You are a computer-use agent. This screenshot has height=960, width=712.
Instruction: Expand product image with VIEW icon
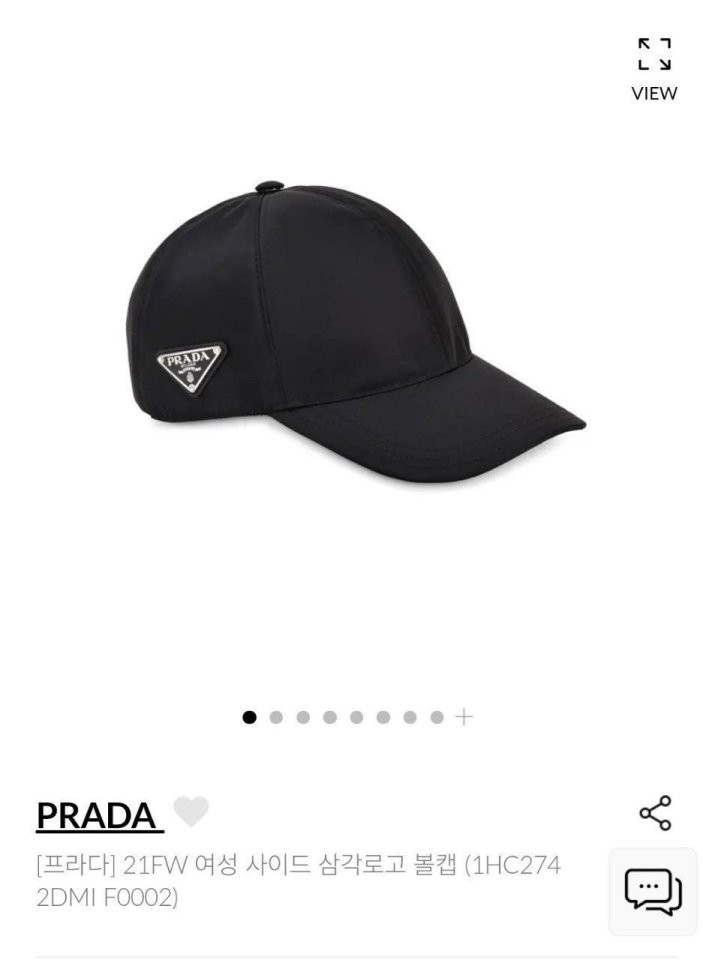(x=654, y=68)
